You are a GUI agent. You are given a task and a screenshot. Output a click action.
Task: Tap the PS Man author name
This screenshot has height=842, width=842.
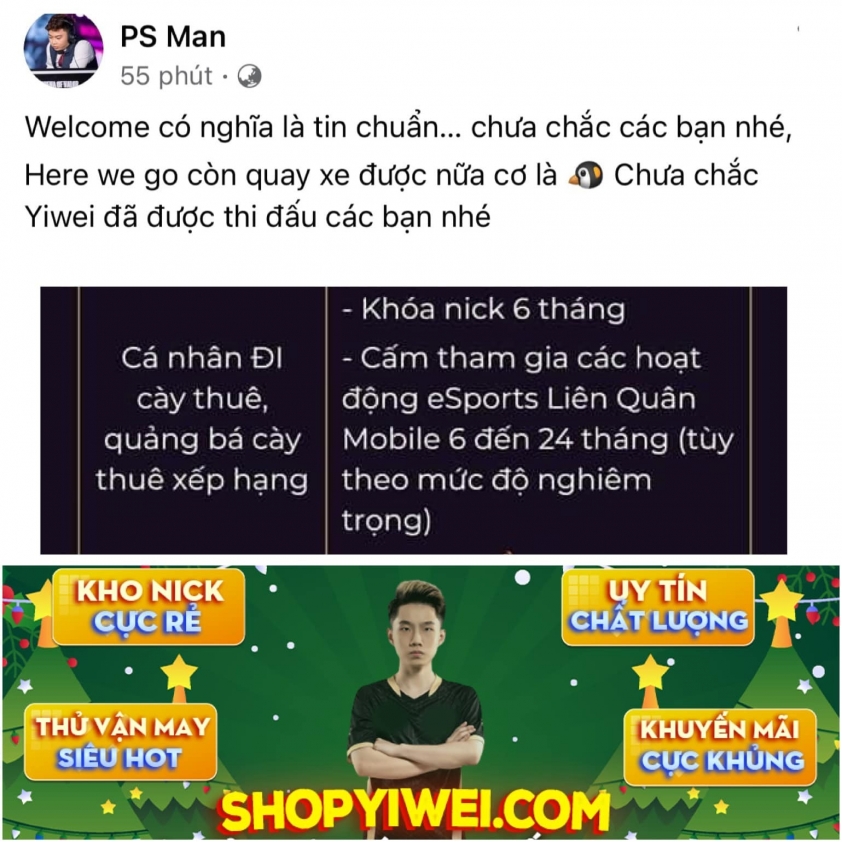click(x=172, y=37)
